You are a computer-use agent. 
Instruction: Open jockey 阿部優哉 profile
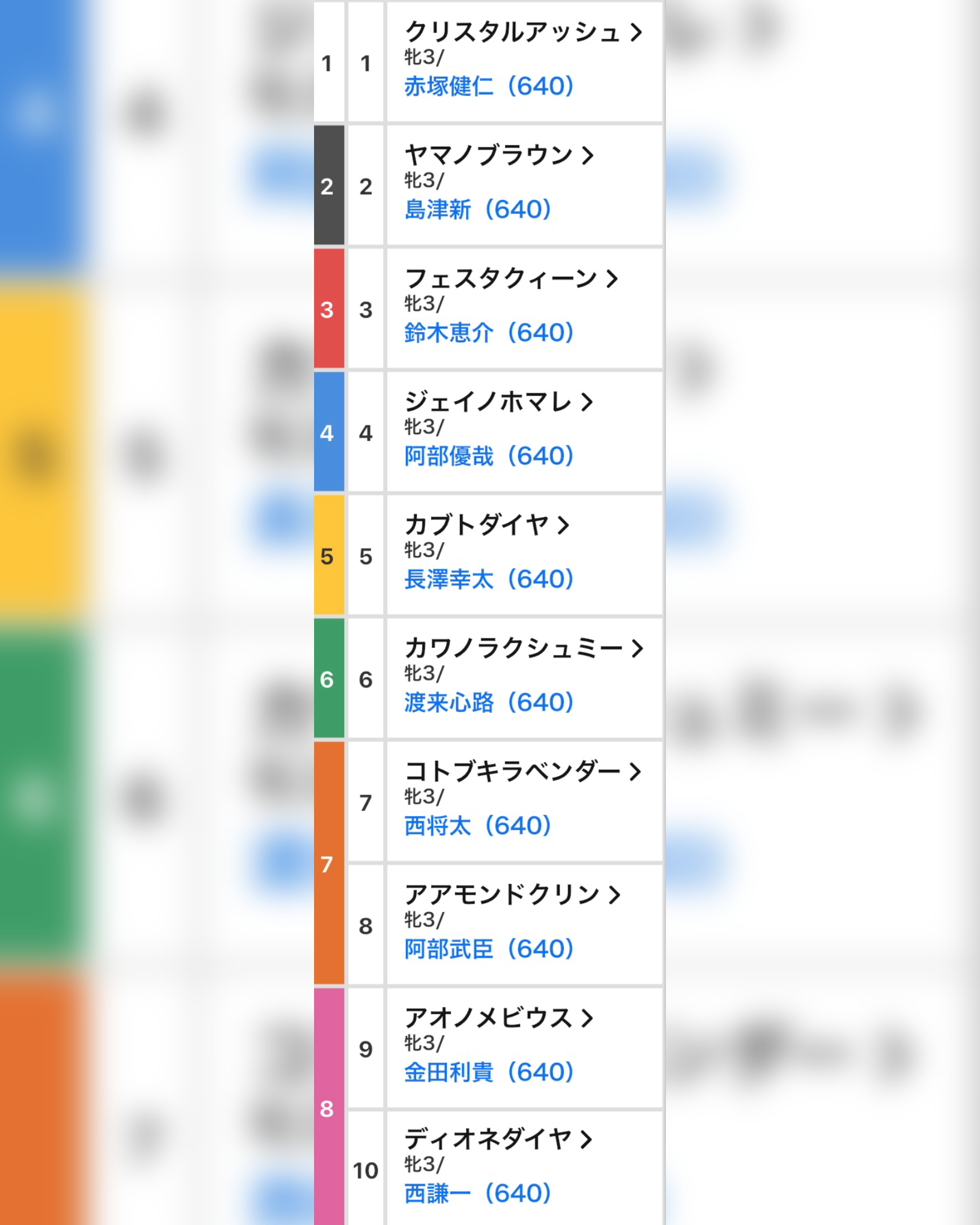(488, 456)
